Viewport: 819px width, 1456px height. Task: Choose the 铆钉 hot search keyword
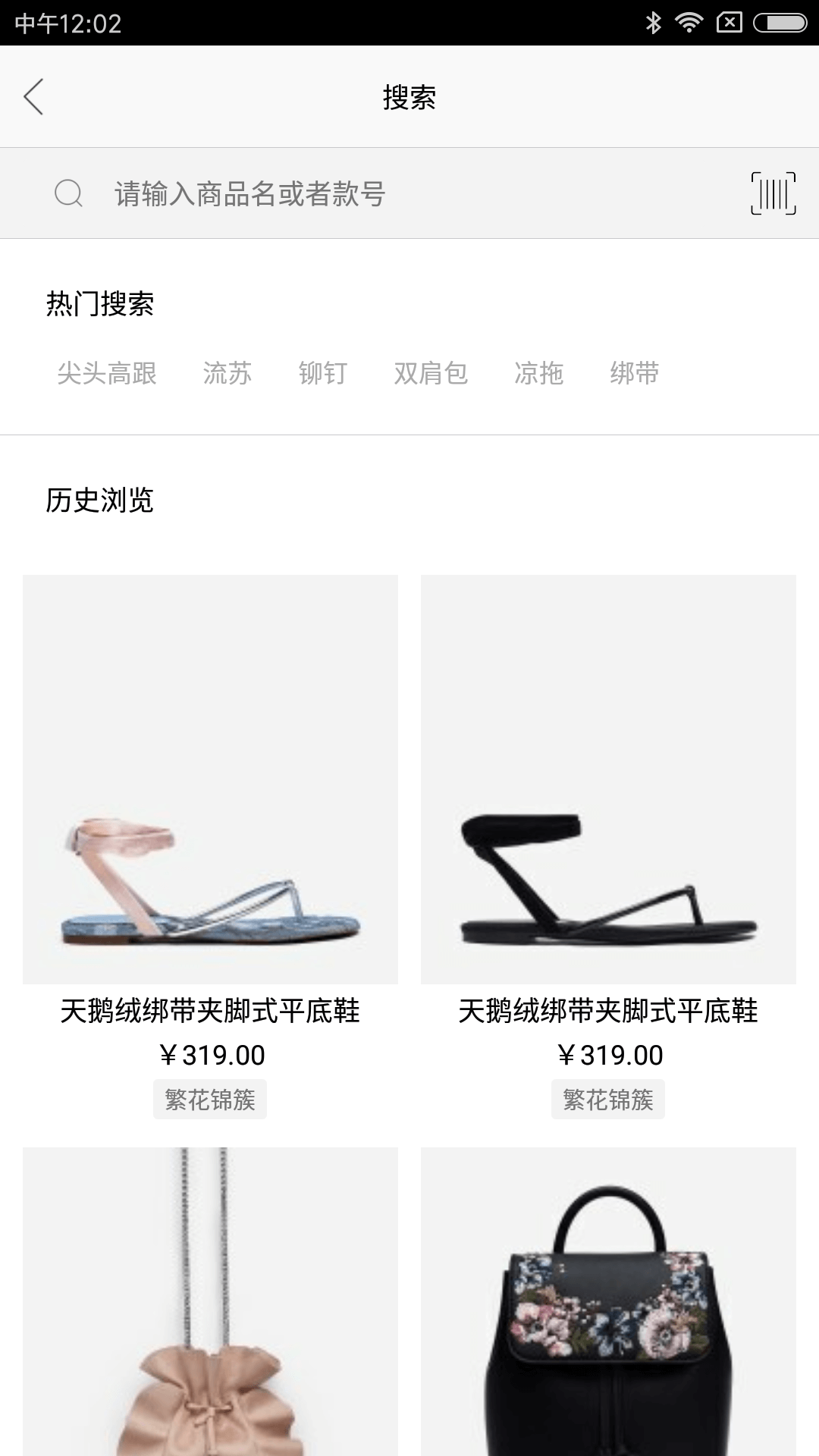click(x=322, y=373)
